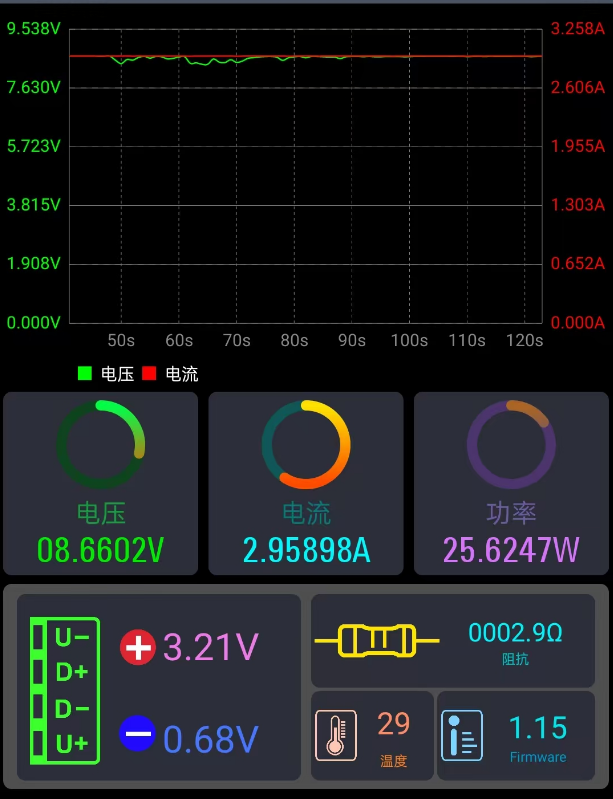Open the 电流 gauge card

[x=306, y=483]
